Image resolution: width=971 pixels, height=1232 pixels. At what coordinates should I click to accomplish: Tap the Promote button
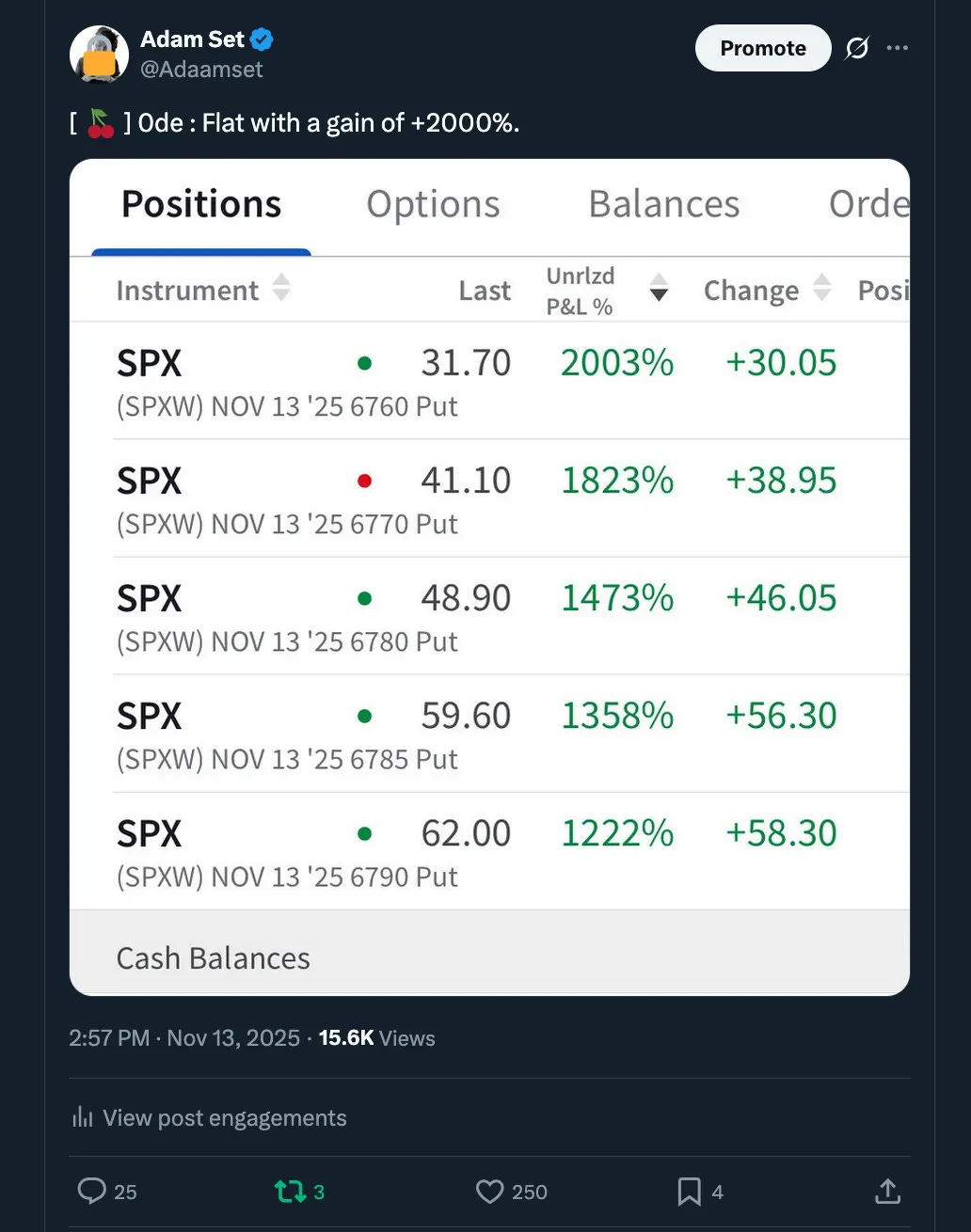coord(762,48)
